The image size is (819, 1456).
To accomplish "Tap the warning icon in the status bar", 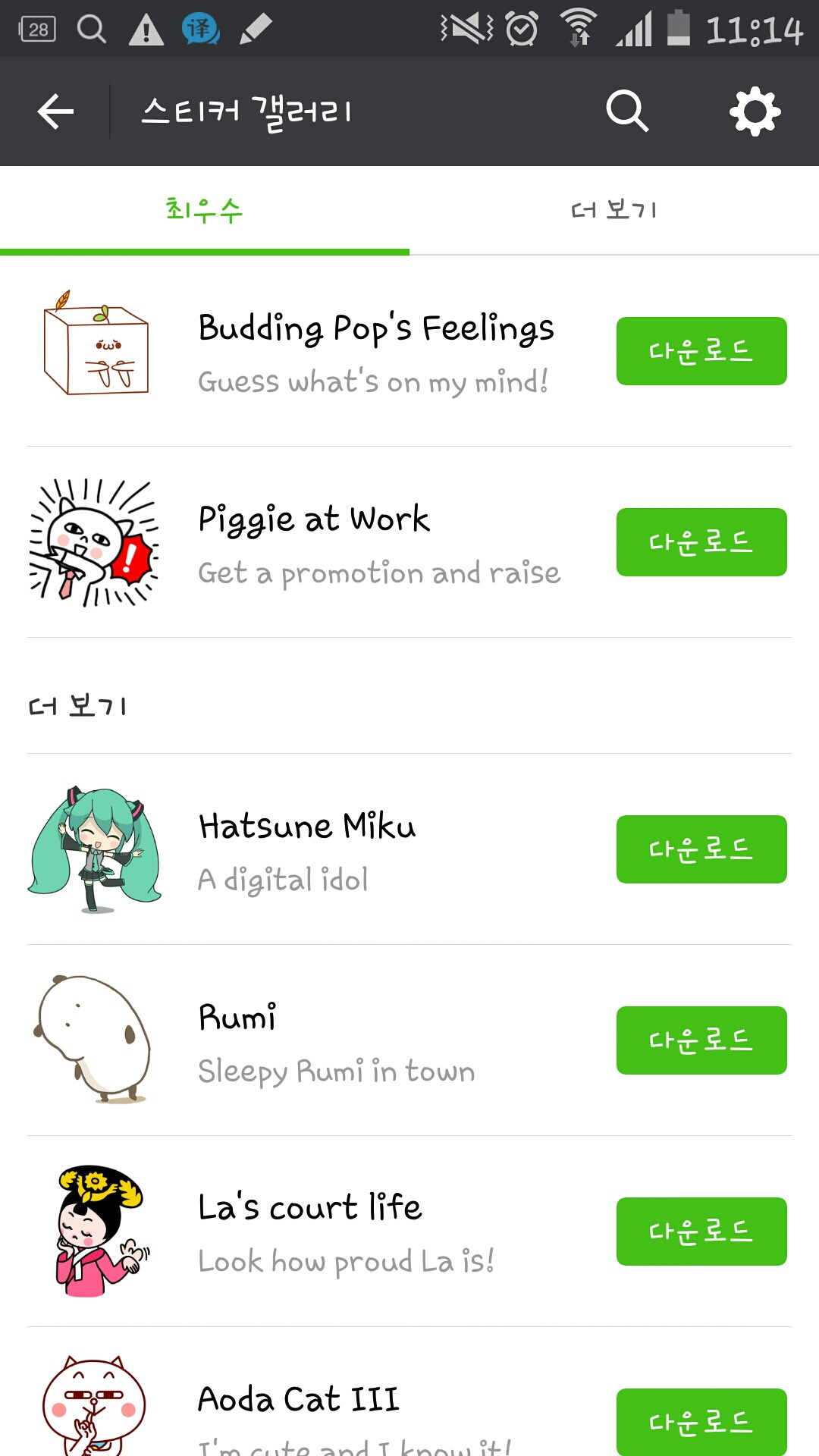I will (x=144, y=29).
